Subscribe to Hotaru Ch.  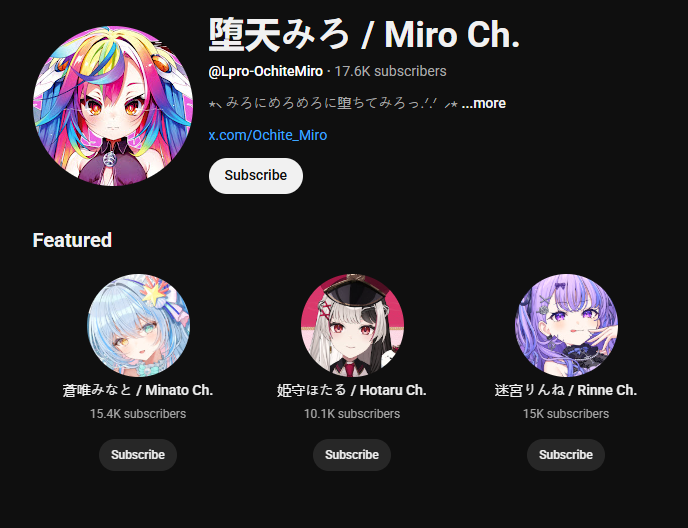pyautogui.click(x=352, y=454)
